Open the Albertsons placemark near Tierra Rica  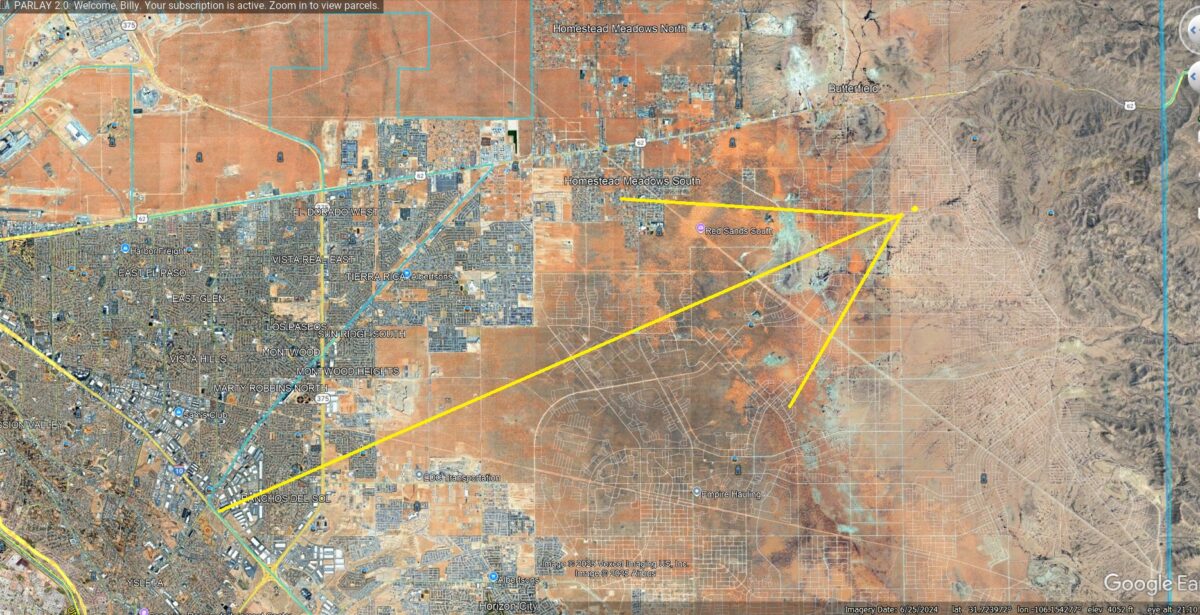[x=409, y=275]
